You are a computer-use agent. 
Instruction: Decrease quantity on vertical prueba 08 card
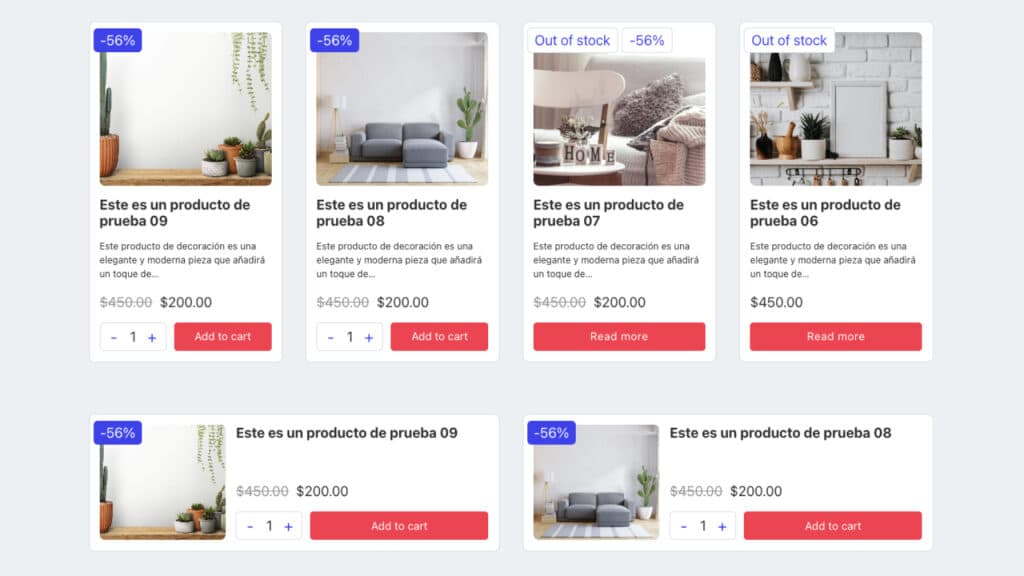[x=331, y=337]
